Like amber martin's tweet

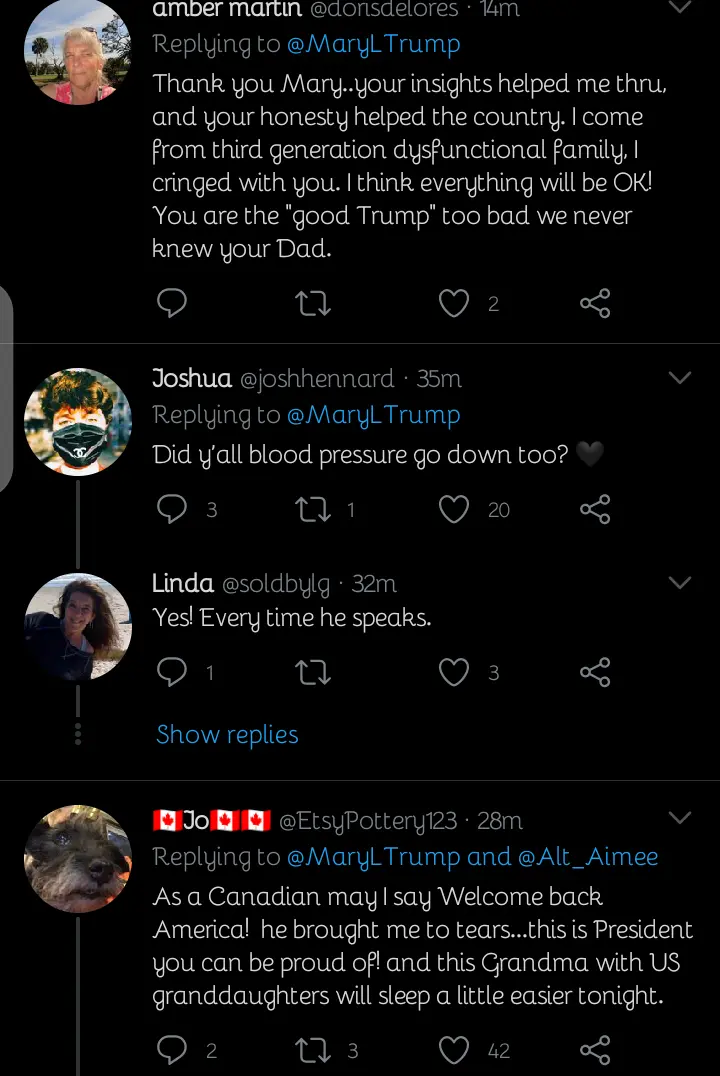454,303
